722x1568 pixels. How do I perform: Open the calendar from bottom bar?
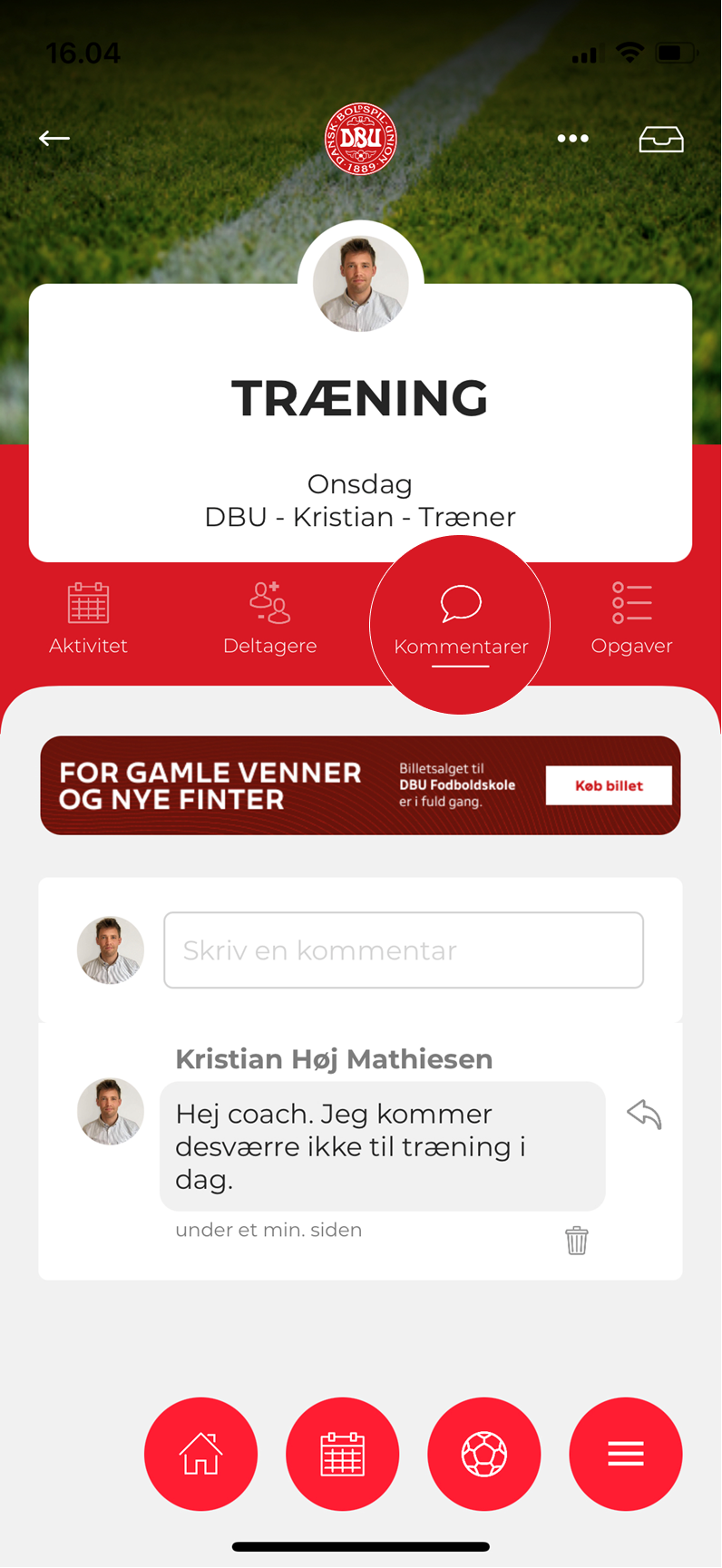pos(342,1453)
